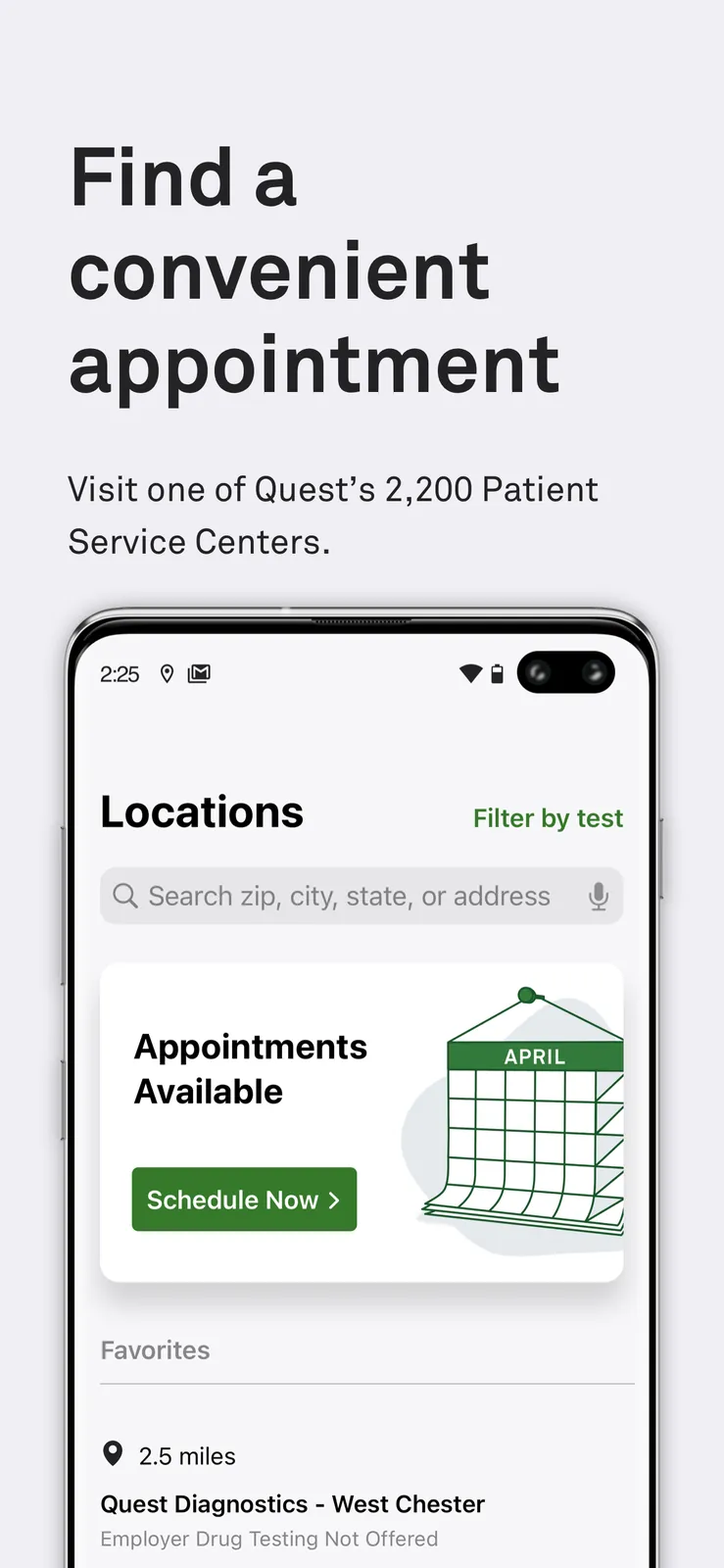Open Filter by test options
The height and width of the screenshot is (1568, 724).
pyautogui.click(x=548, y=817)
